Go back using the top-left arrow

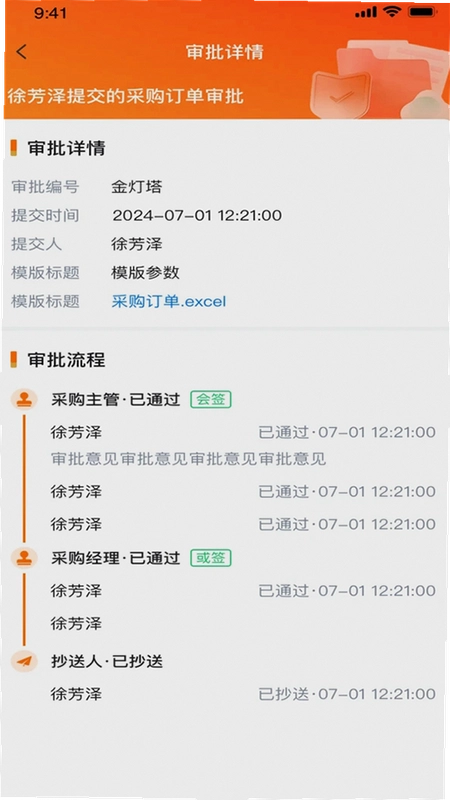point(21,52)
